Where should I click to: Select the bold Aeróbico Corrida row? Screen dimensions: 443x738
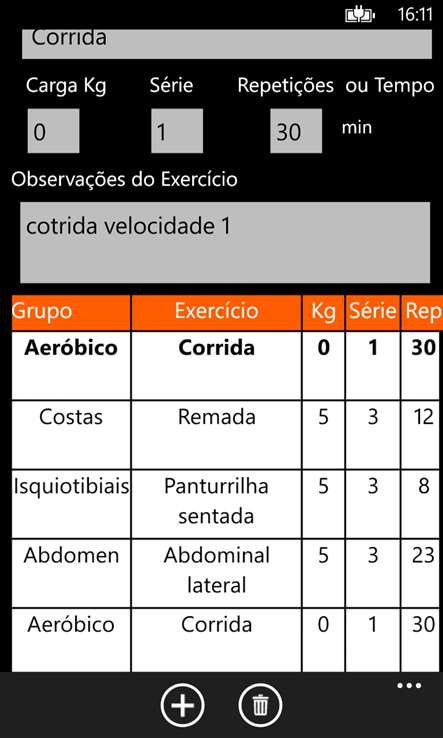(x=227, y=366)
